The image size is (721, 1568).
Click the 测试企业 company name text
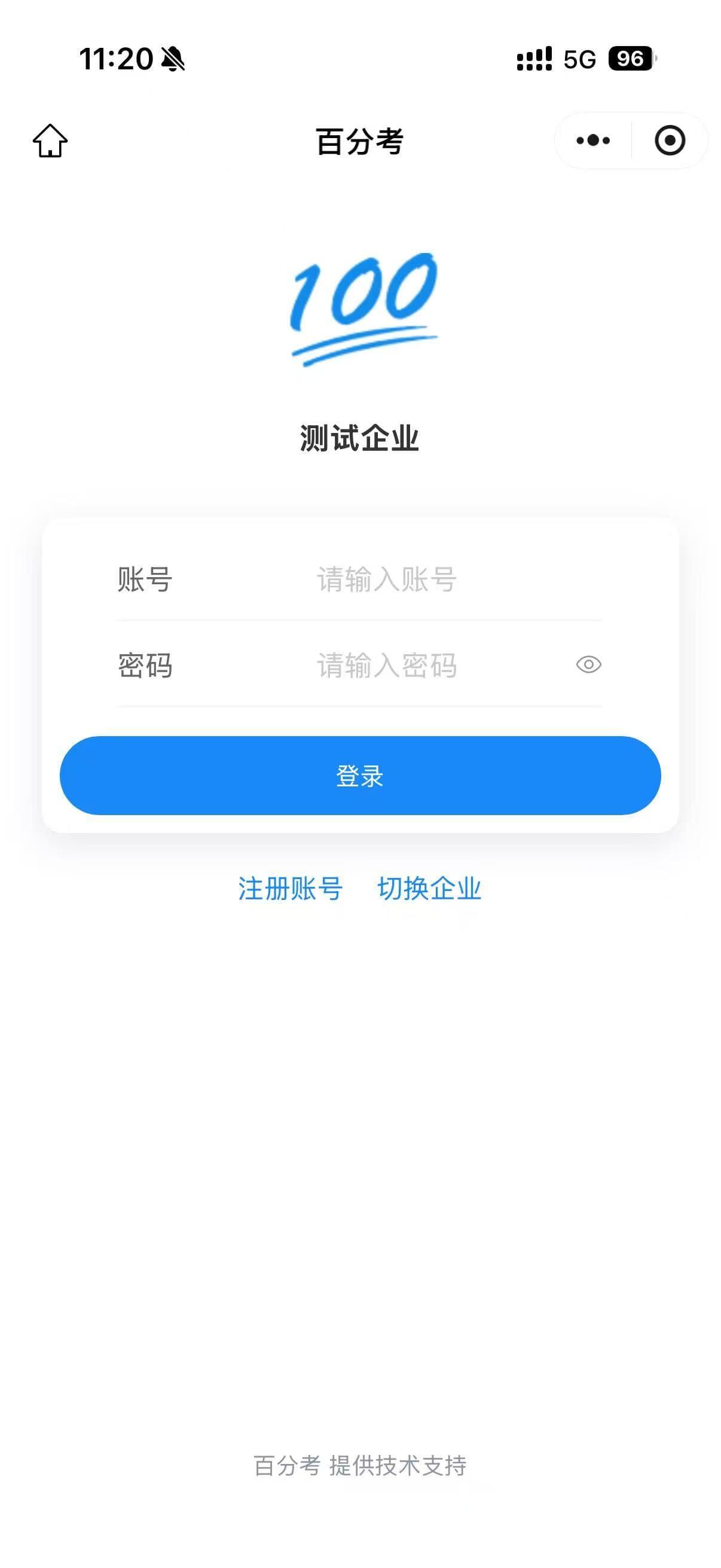[360, 435]
